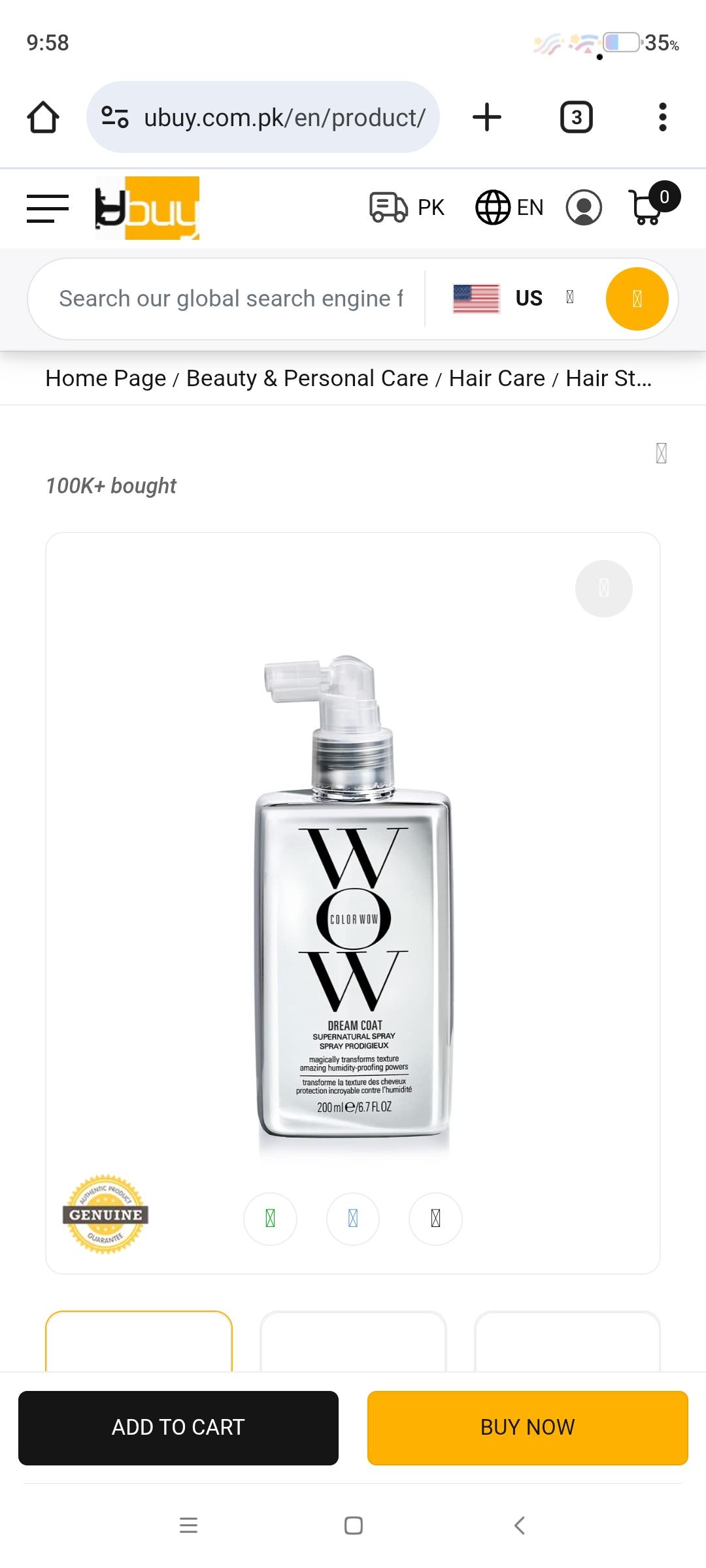Go to Home Page breadcrumb
Viewport: 706px width, 1568px height.
[x=105, y=378]
